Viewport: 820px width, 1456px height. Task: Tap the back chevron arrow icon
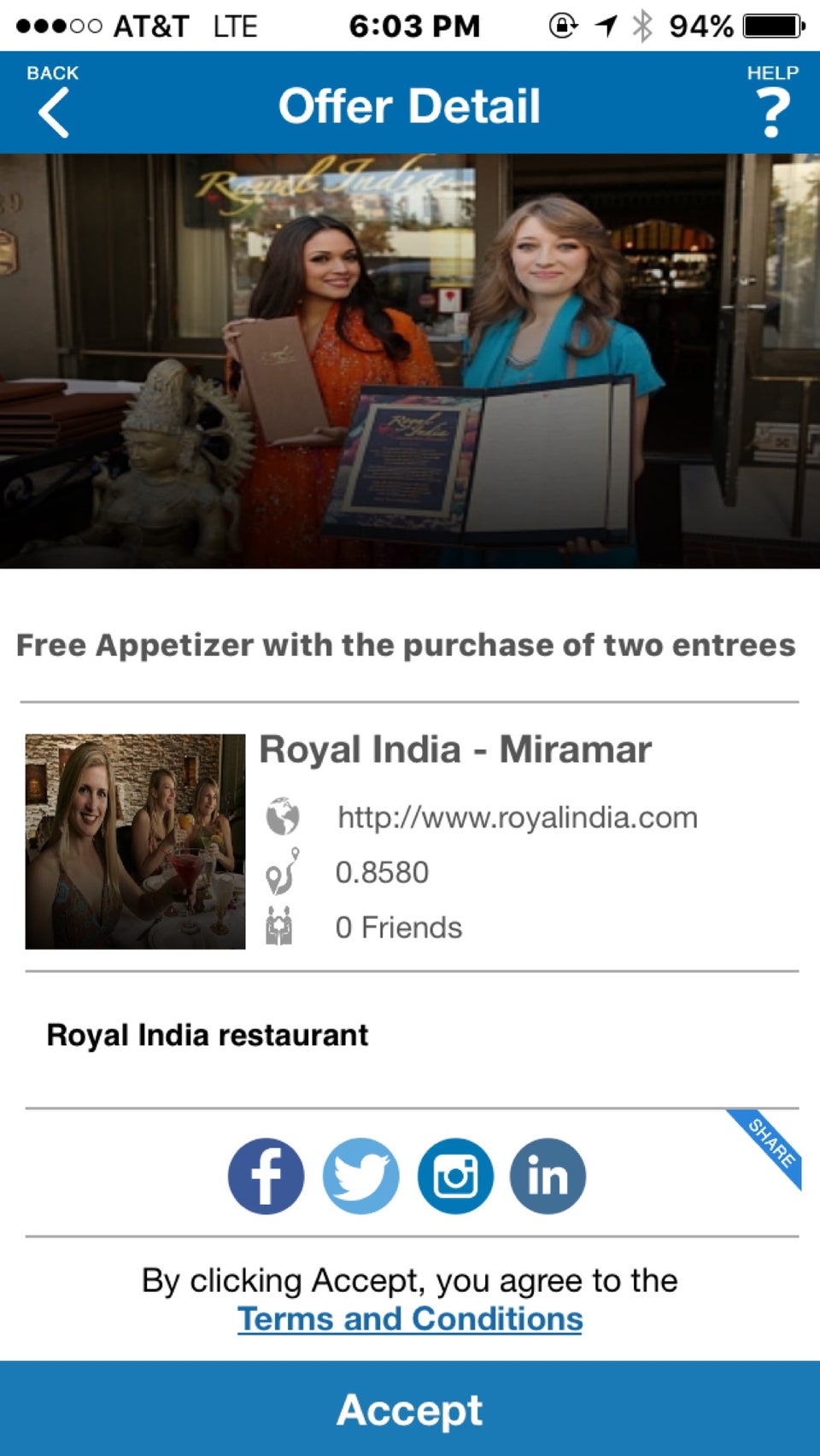click(x=53, y=112)
